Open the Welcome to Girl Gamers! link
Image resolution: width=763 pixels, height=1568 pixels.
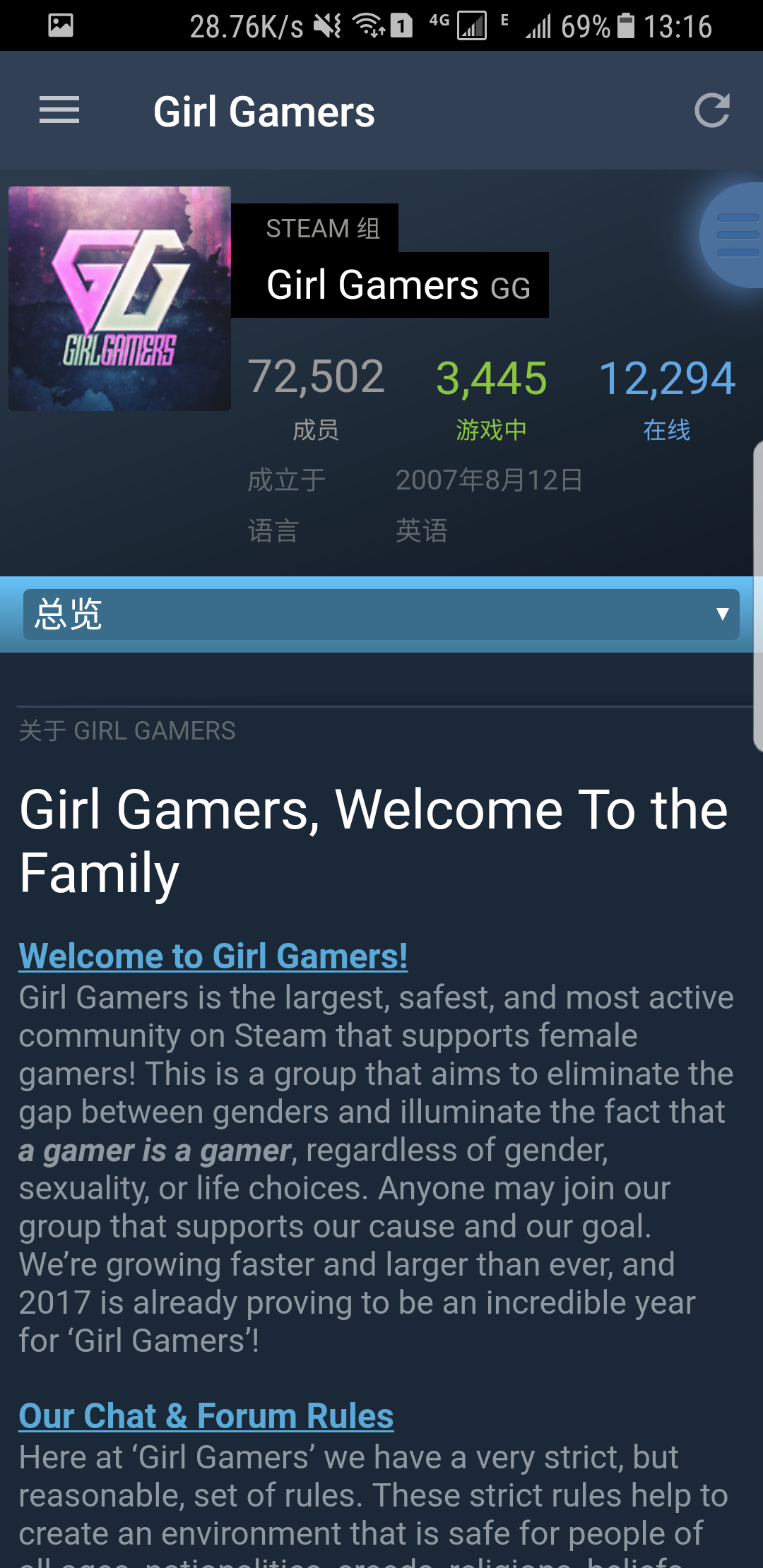click(213, 956)
